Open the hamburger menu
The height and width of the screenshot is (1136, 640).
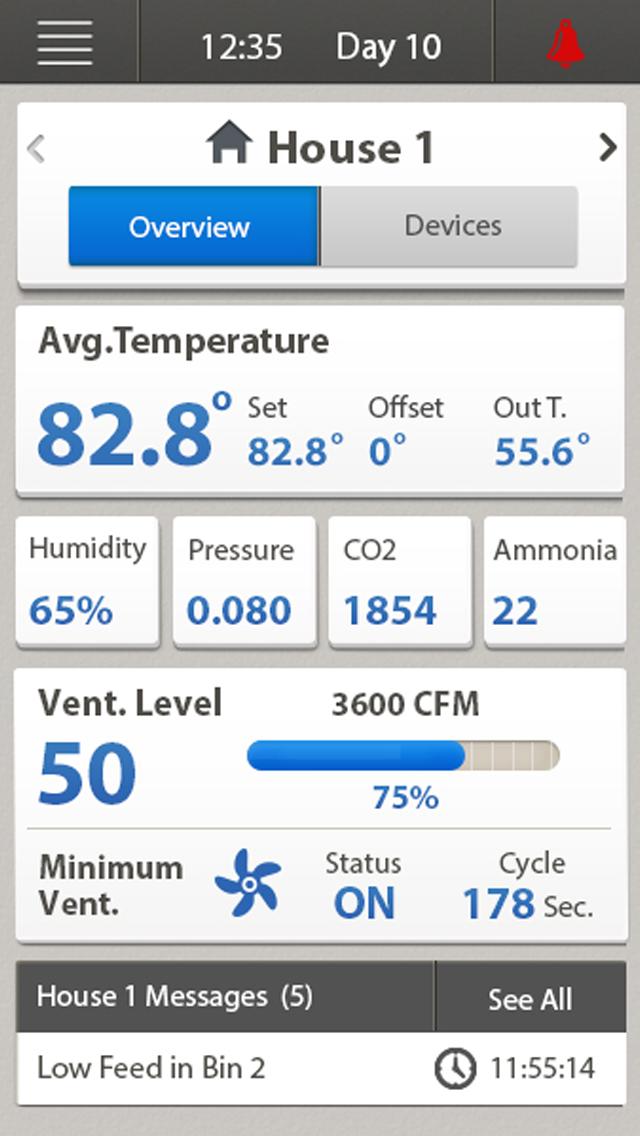65,43
